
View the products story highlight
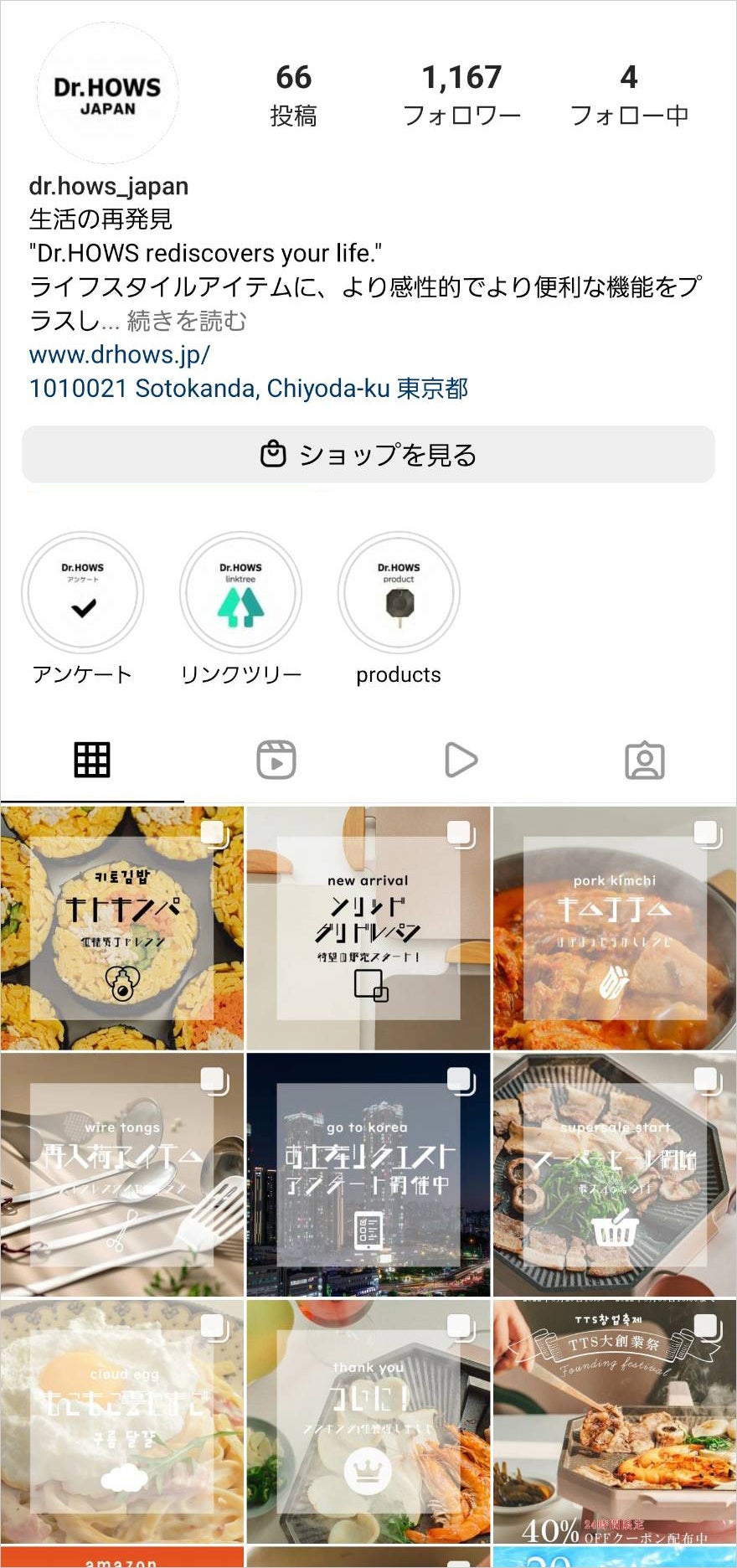click(399, 593)
